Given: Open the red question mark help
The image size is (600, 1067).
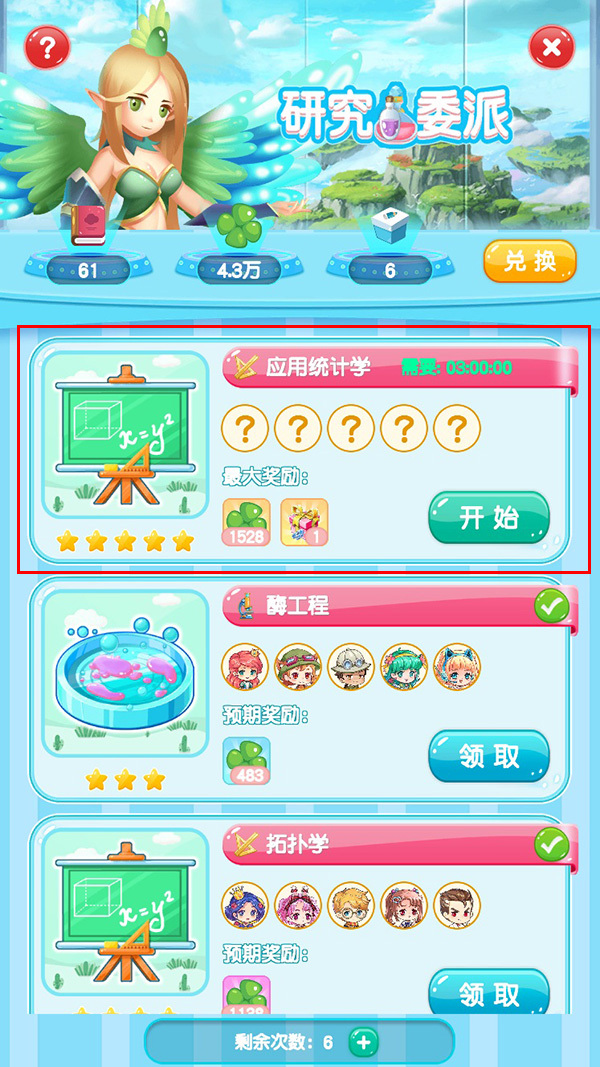Looking at the screenshot, I should pos(48,47).
